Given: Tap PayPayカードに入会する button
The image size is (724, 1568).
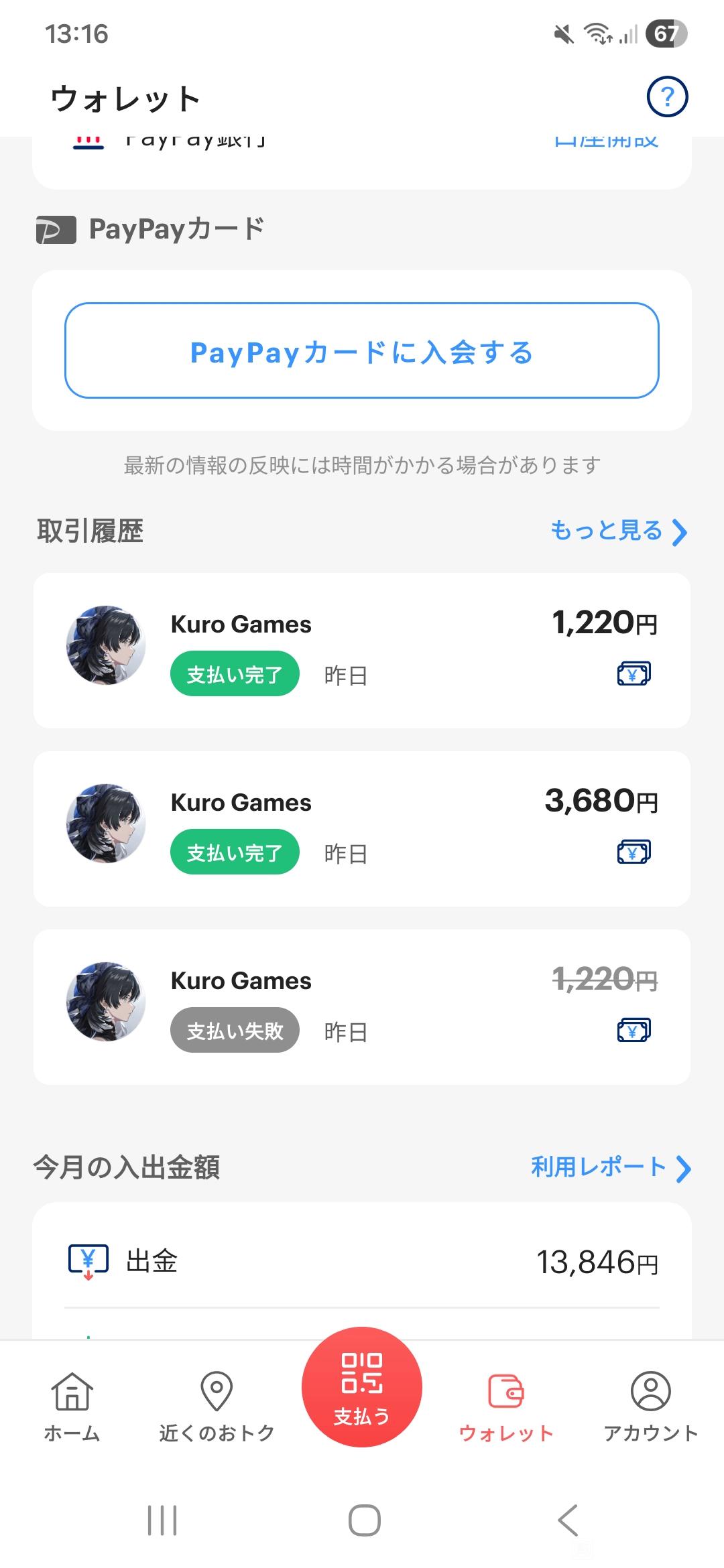Looking at the screenshot, I should [x=362, y=350].
